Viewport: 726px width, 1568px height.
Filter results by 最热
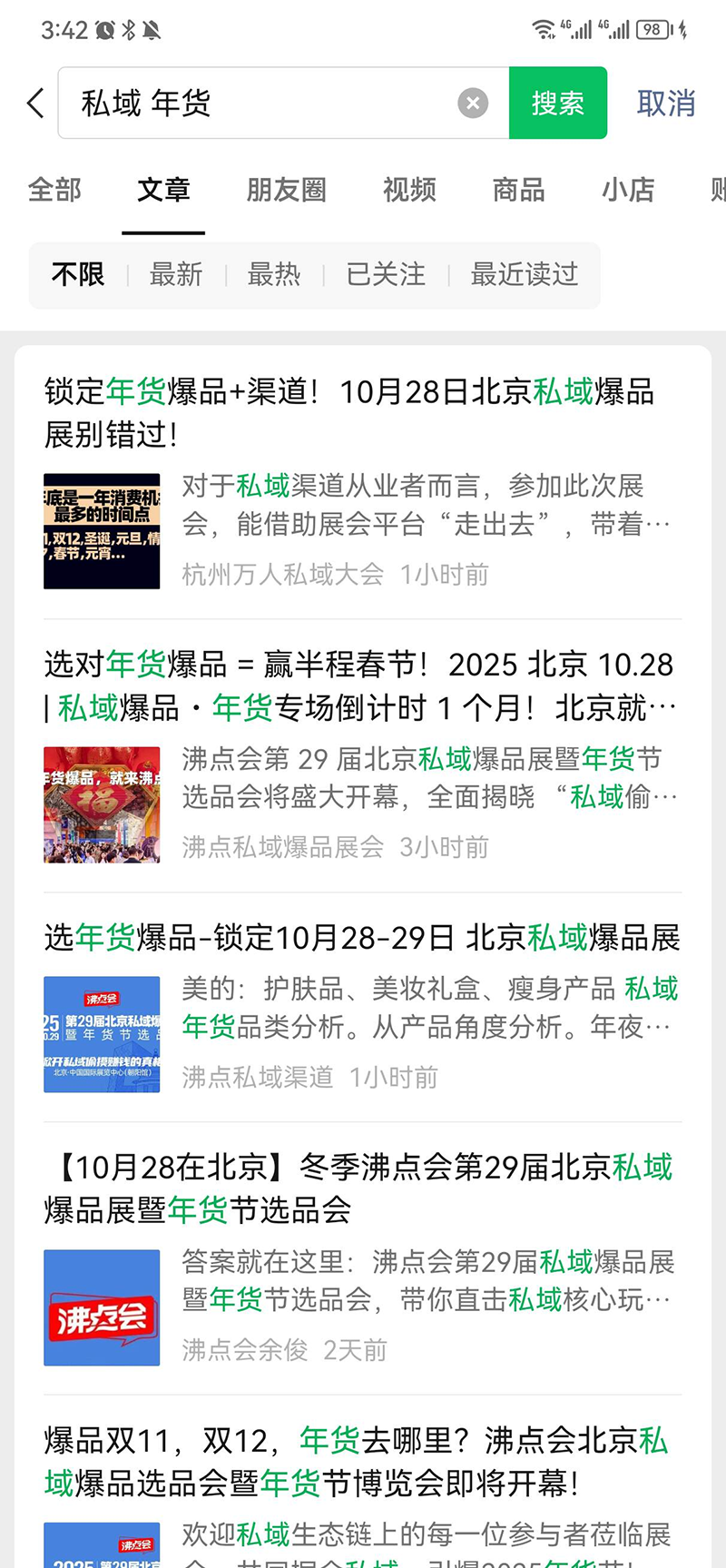coord(274,274)
